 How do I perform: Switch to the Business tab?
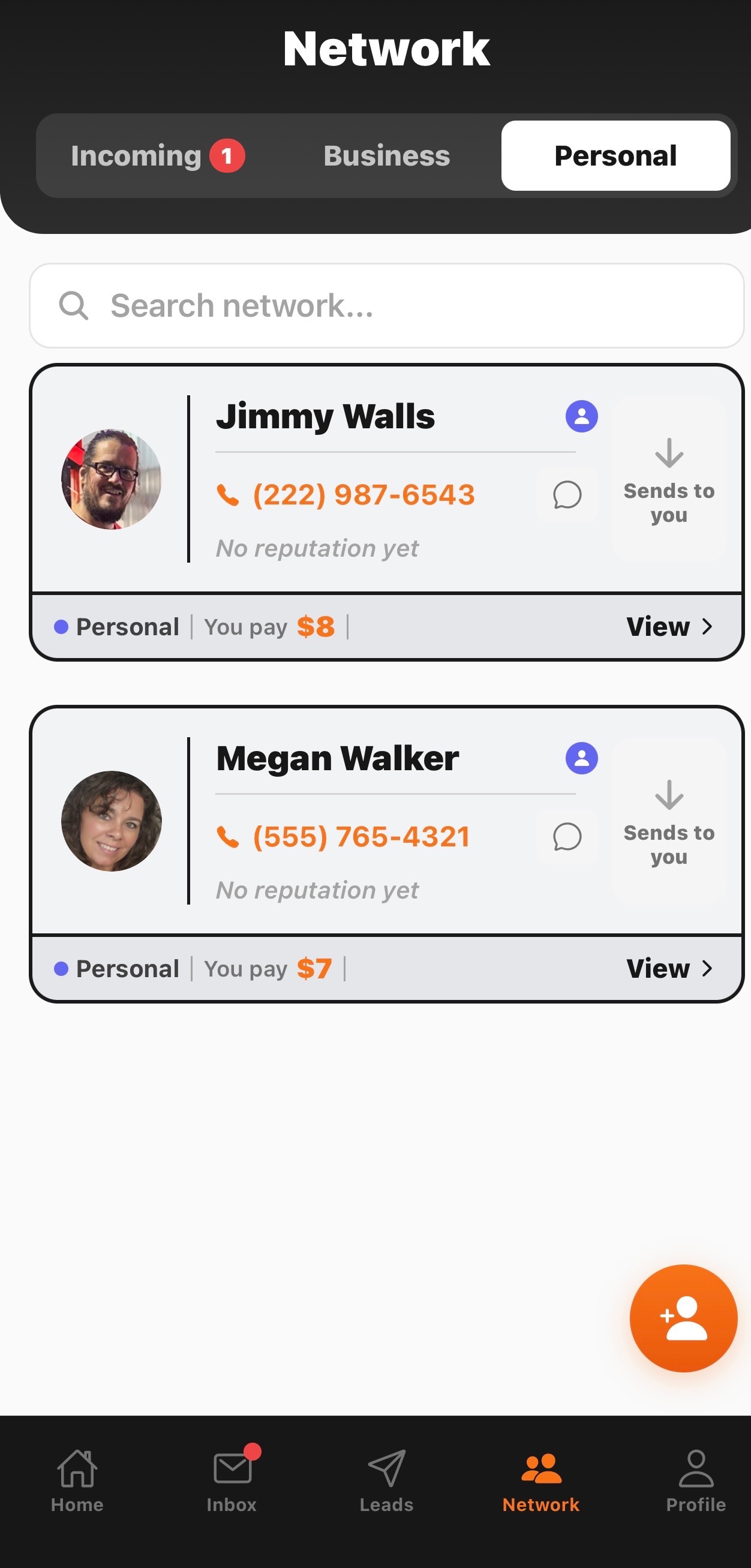pyautogui.click(x=386, y=156)
